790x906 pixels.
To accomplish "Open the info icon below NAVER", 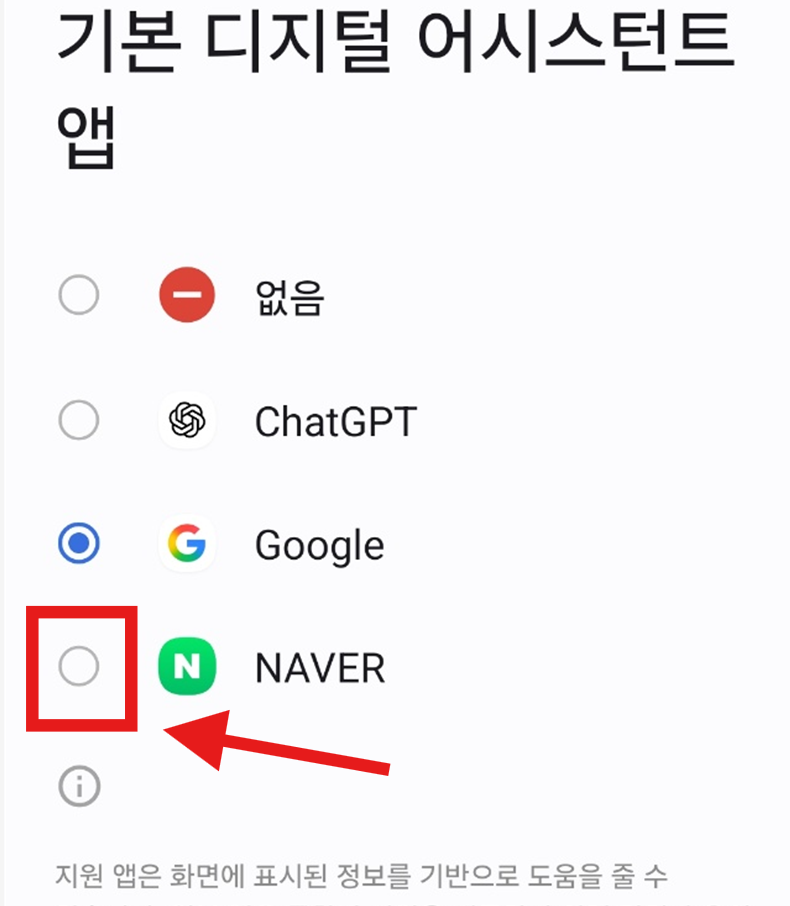I will [79, 786].
